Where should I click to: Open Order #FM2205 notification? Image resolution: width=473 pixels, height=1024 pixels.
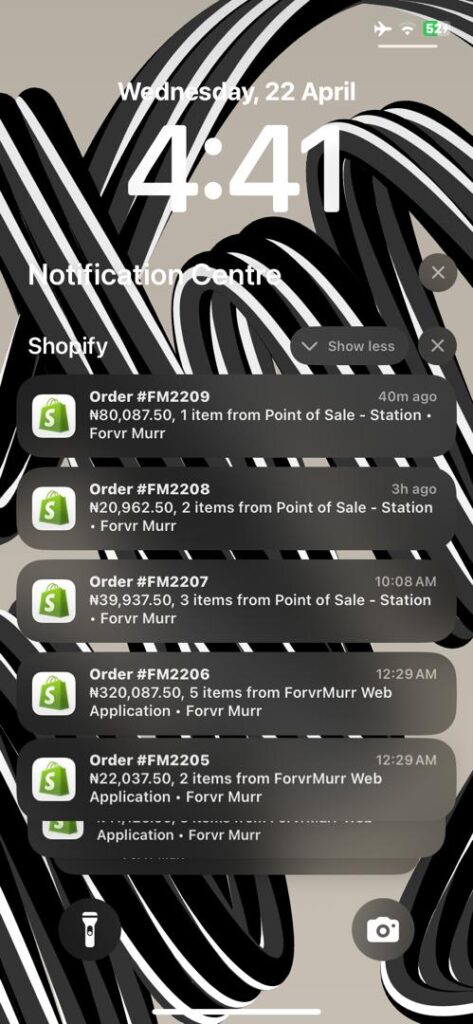[x=236, y=779]
